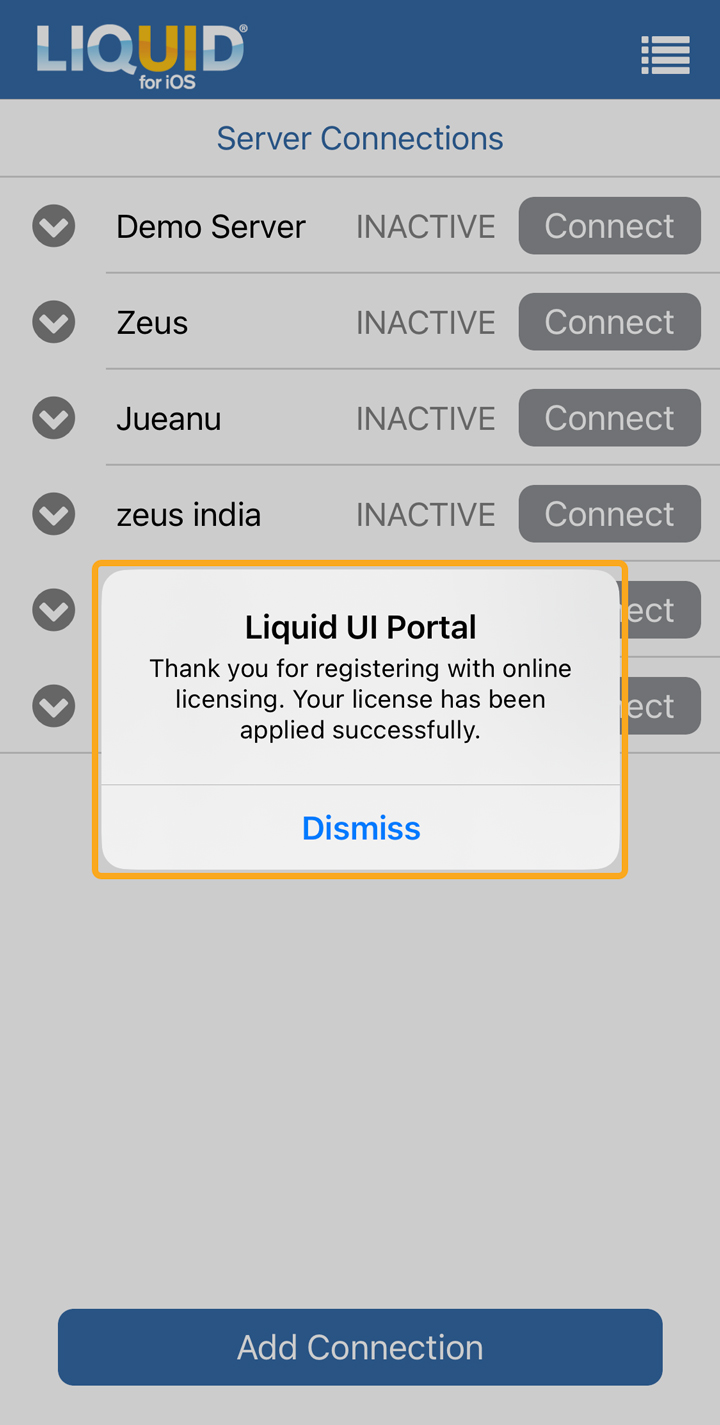Dismiss the Liquid UI Portal alert

[361, 828]
